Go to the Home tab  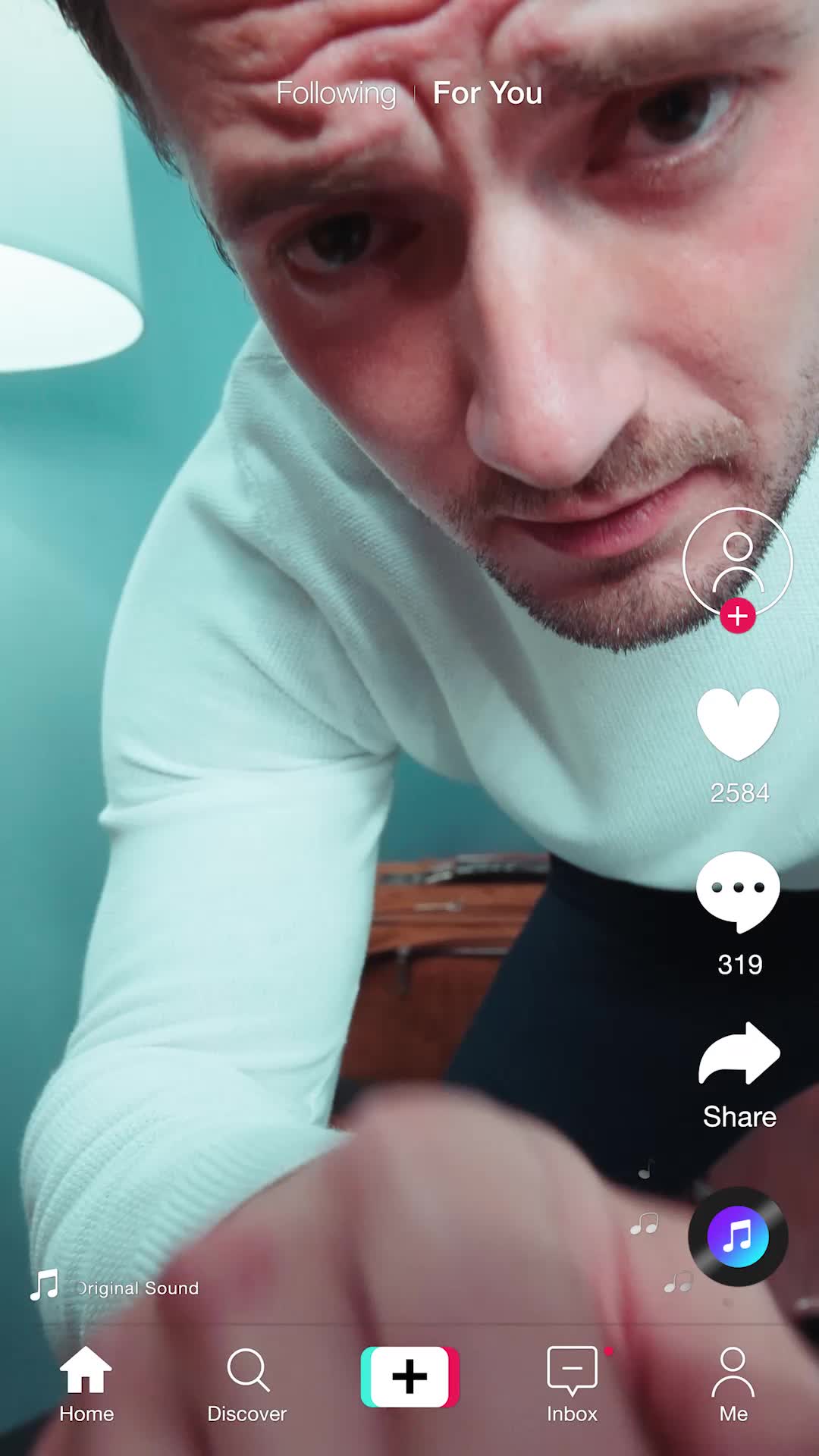pyautogui.click(x=86, y=1385)
